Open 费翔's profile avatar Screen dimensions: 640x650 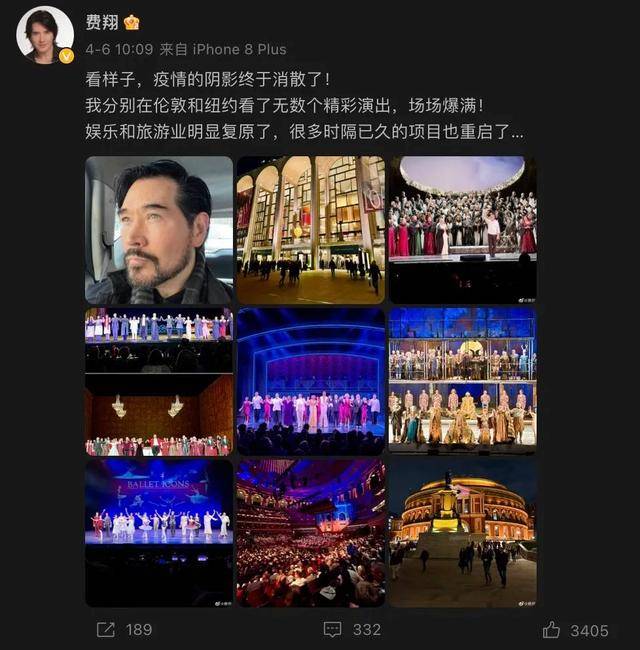tap(45, 34)
